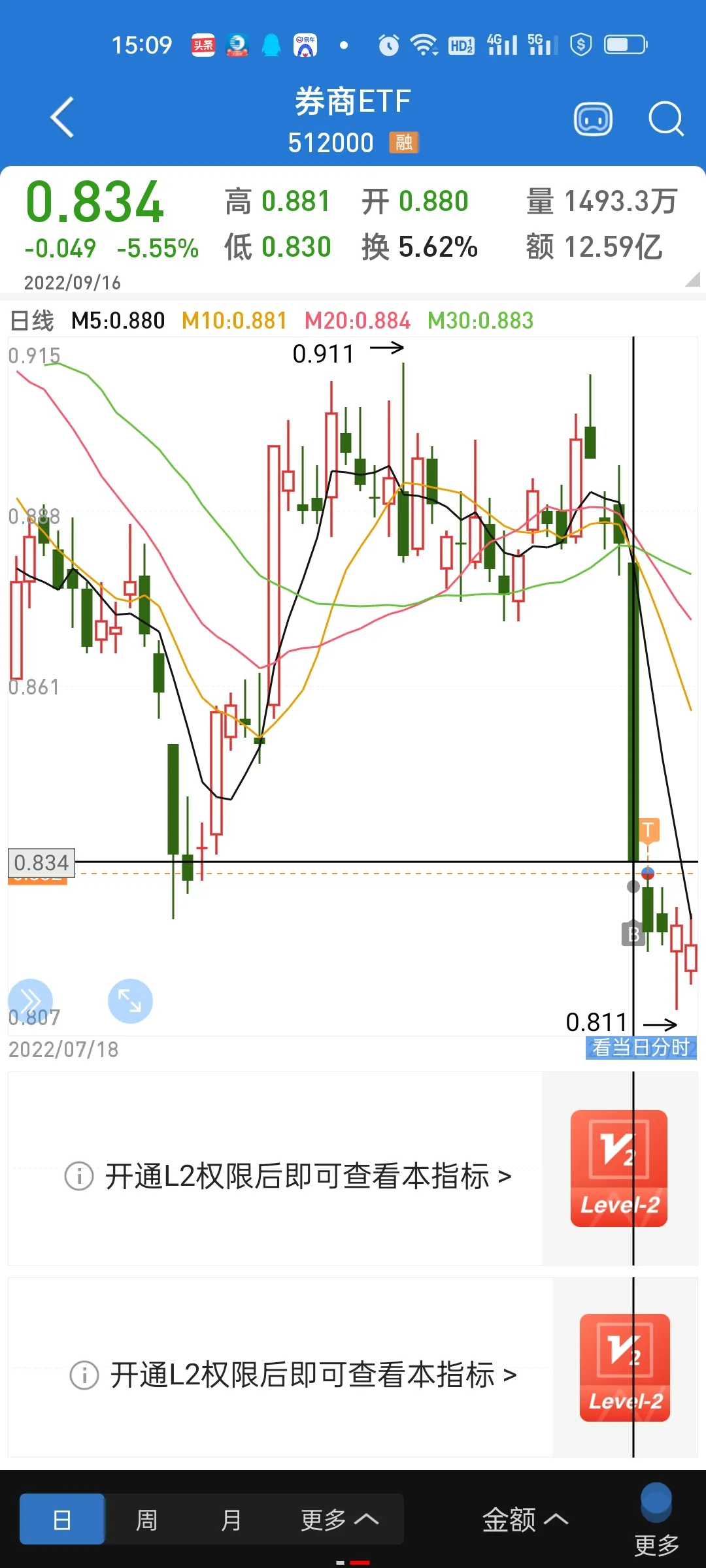Image resolution: width=706 pixels, height=1568 pixels.
Task: Switch to the 周 weekly tab
Action: 146,1520
